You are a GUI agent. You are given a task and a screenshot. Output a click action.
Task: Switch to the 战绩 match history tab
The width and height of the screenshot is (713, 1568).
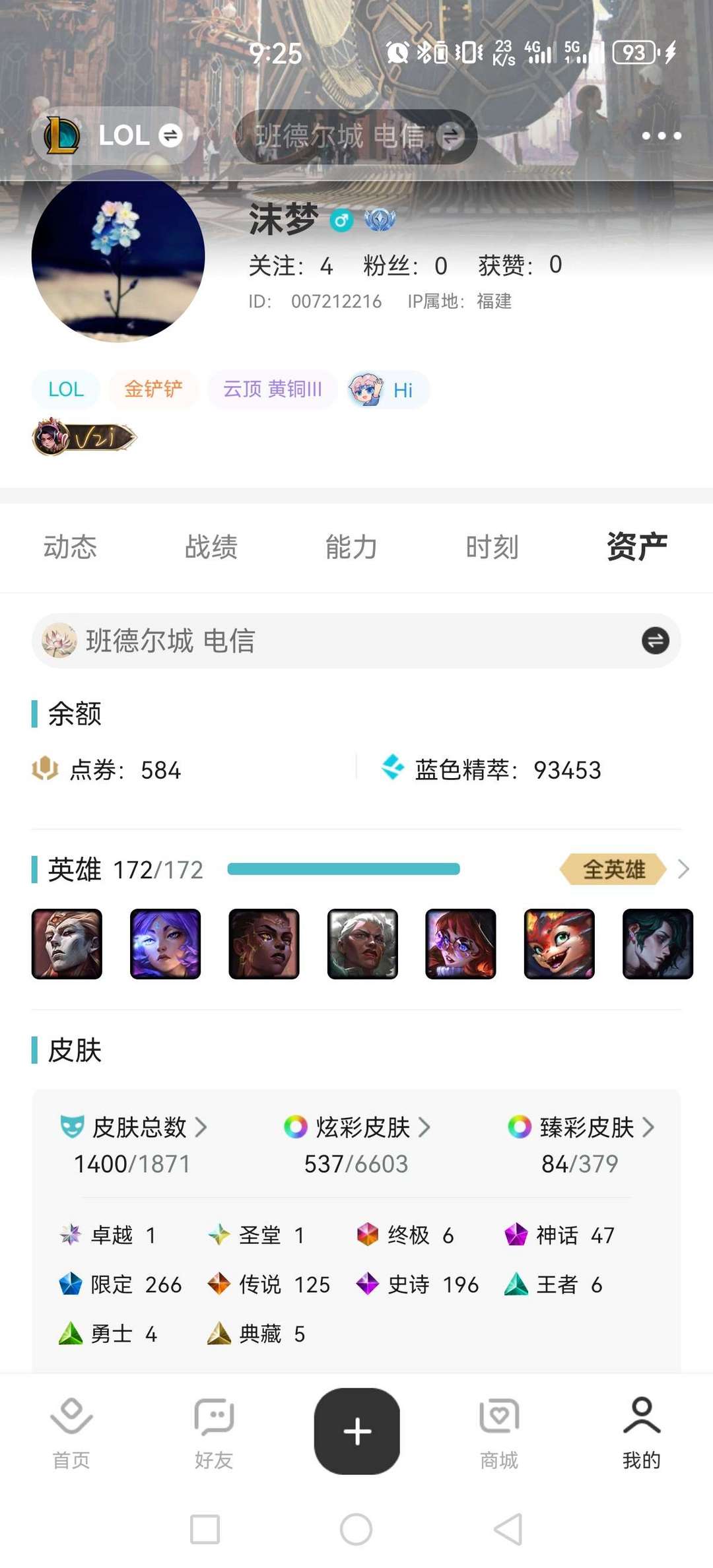coord(210,546)
